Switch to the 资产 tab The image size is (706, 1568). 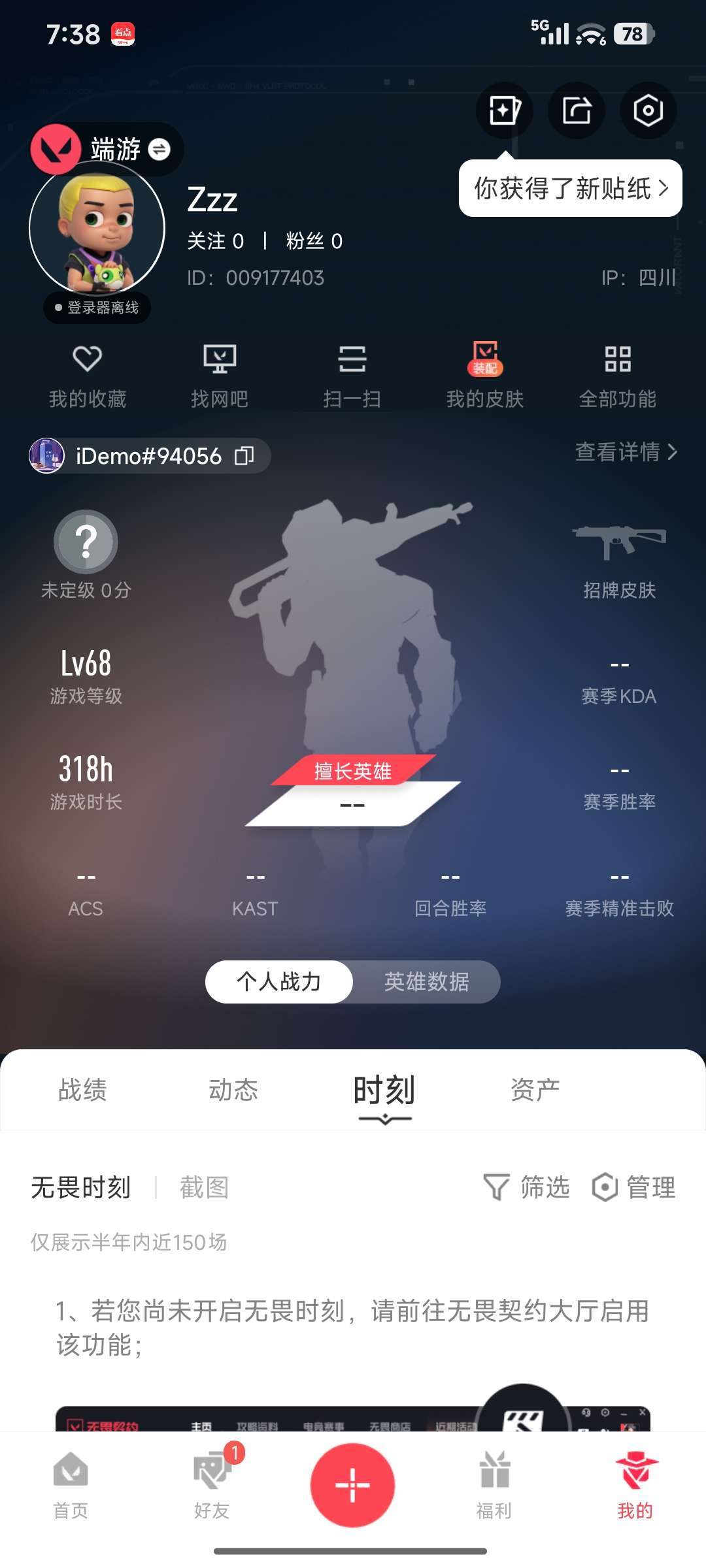coord(535,1090)
